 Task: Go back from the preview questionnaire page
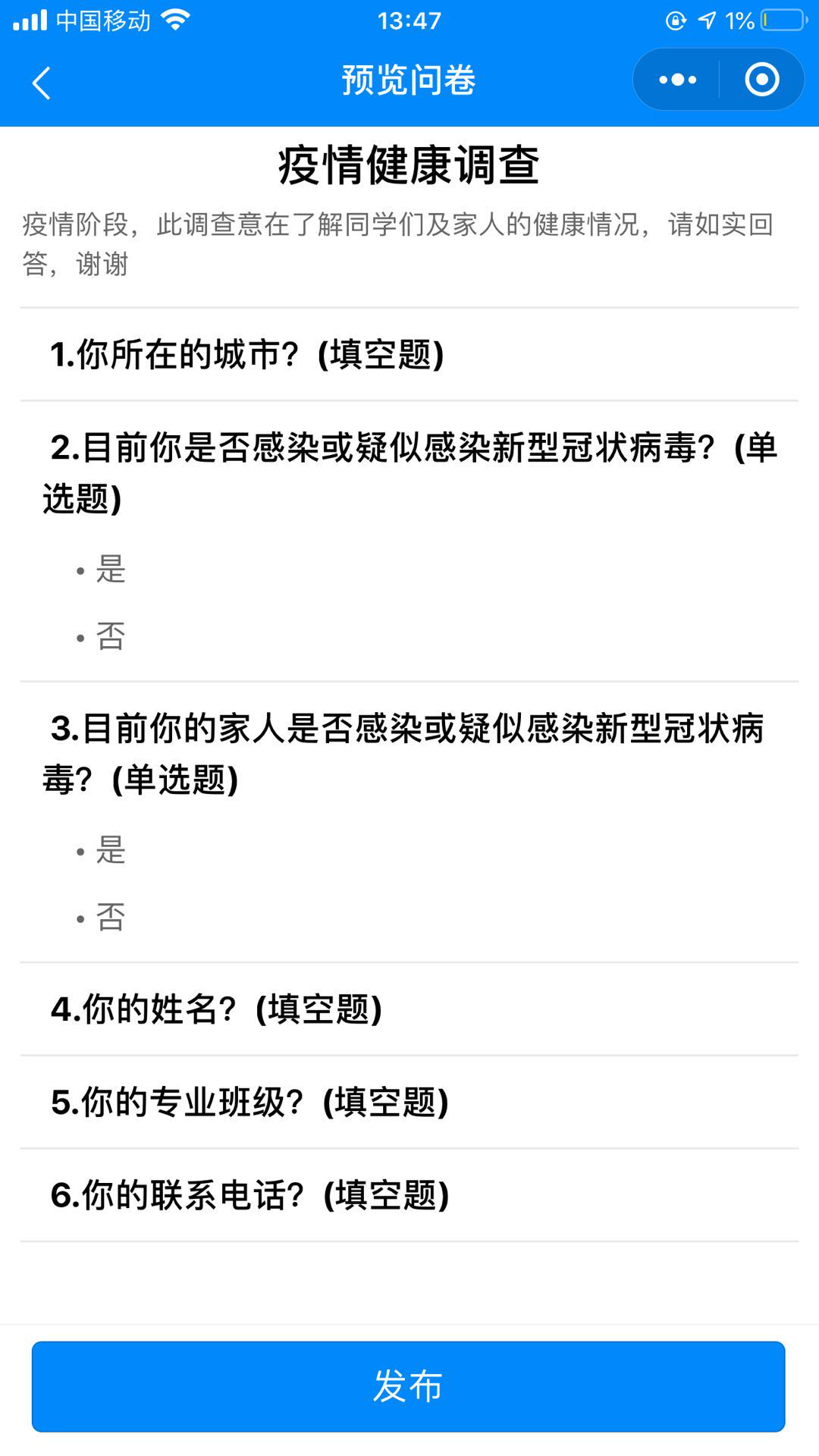click(x=42, y=82)
